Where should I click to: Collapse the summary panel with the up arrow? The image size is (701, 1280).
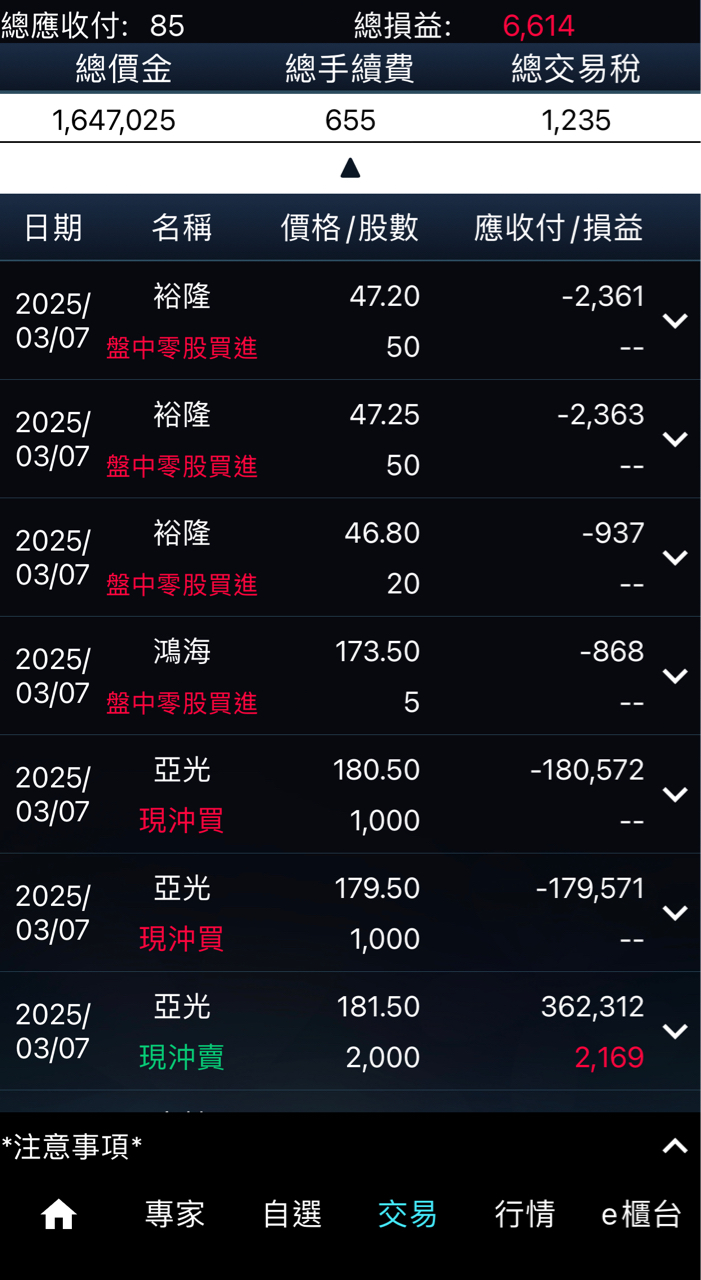pyautogui.click(x=350, y=168)
